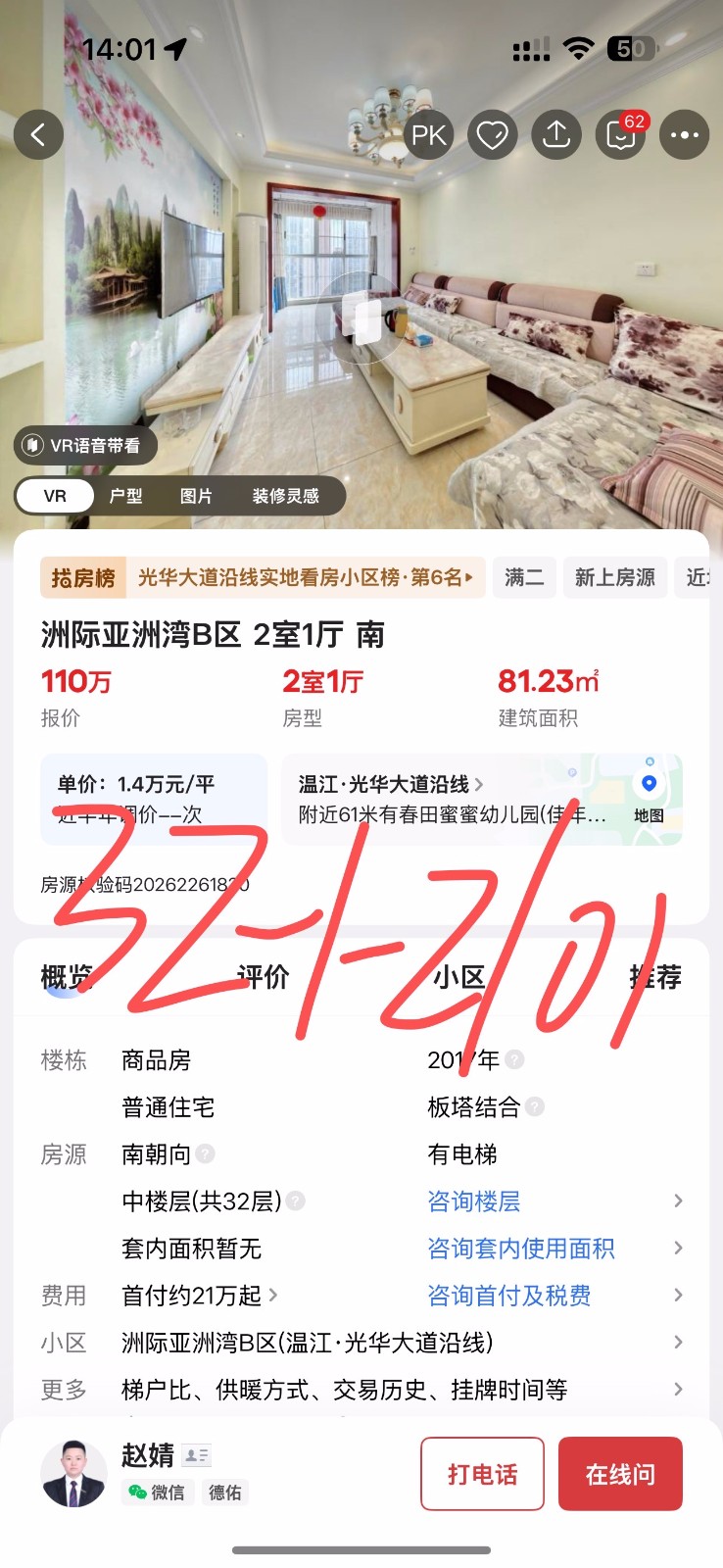Share this house listing
The image size is (723, 1568).
[556, 135]
